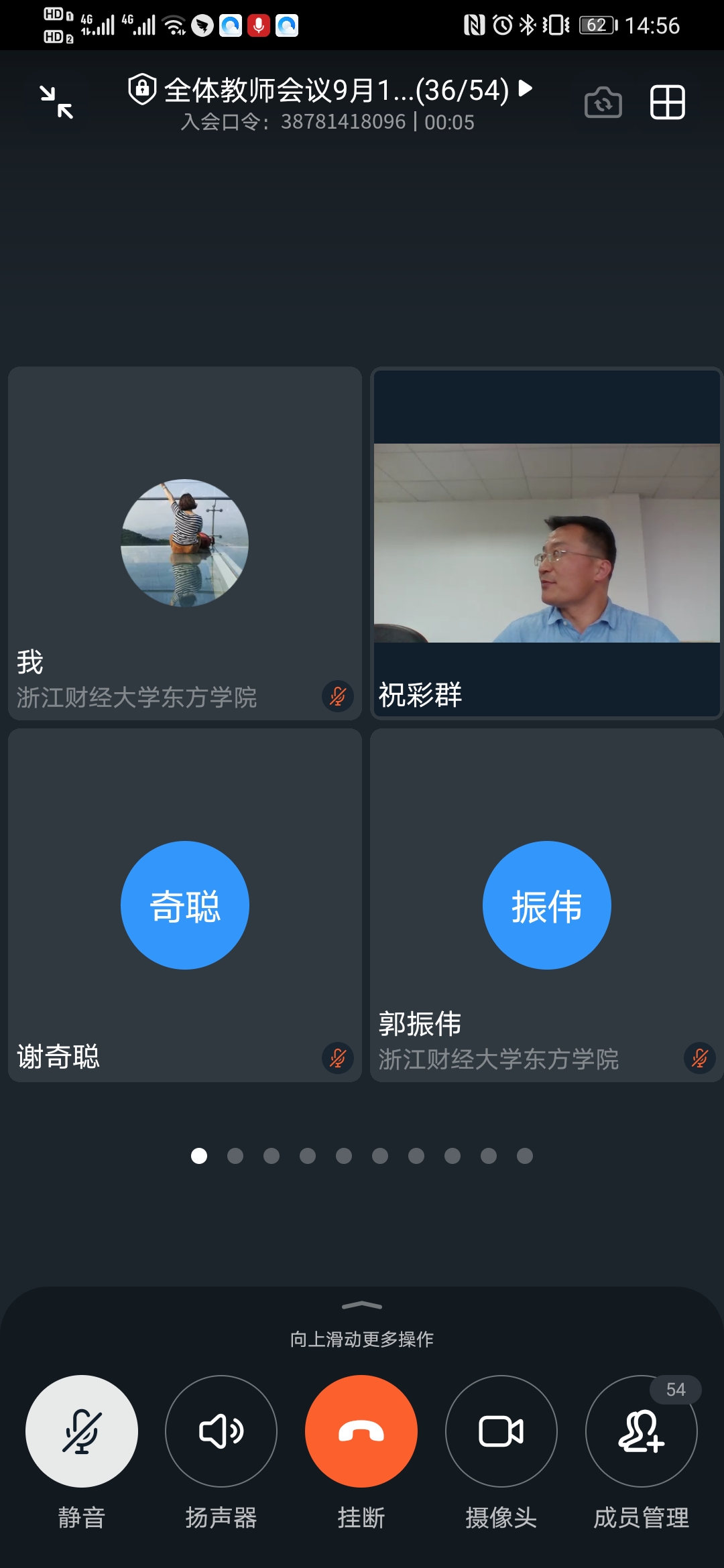The image size is (724, 1568).
Task: Select 谢奇聪's participant tile
Action: (185, 905)
